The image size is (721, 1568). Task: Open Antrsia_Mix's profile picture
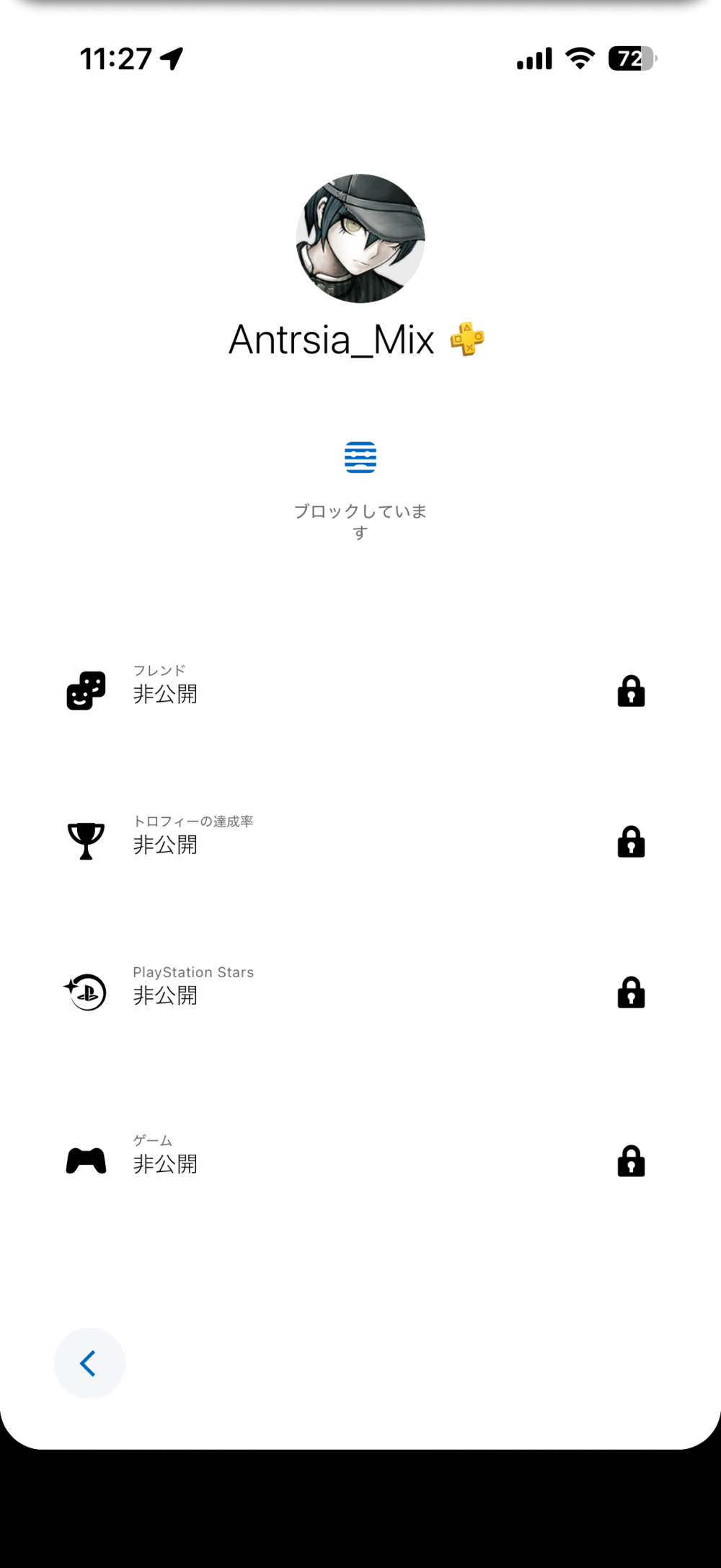pyautogui.click(x=360, y=238)
